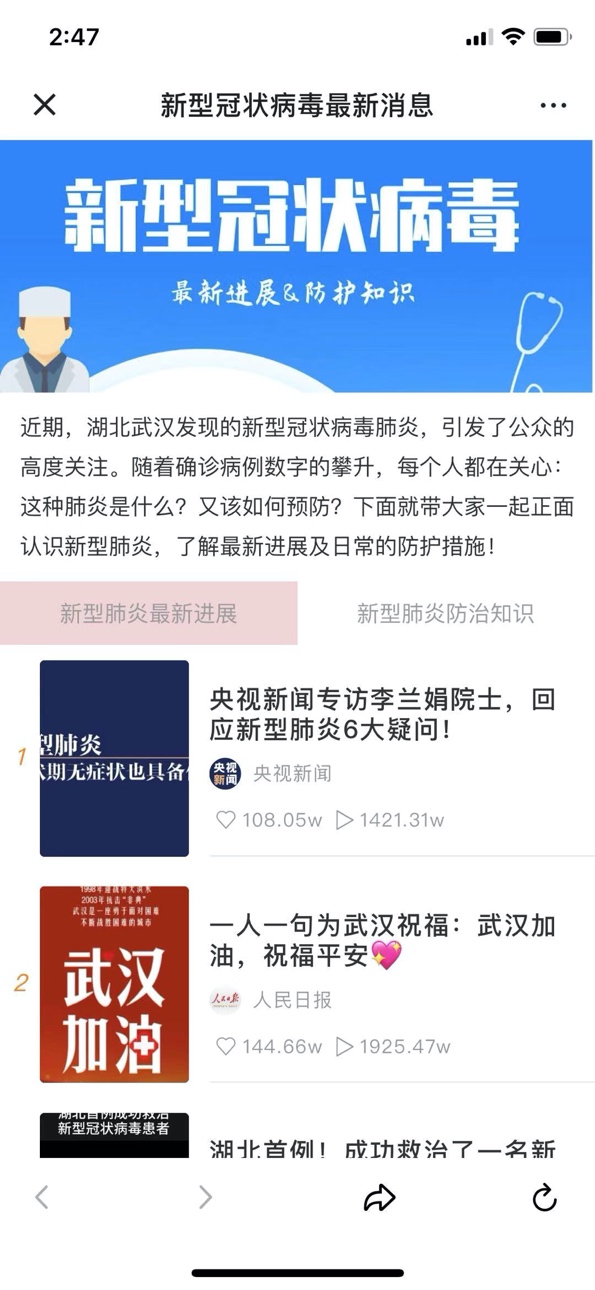This screenshot has width=595, height=1290.
Task: Open the three-dot overflow menu
Action: coord(553,105)
